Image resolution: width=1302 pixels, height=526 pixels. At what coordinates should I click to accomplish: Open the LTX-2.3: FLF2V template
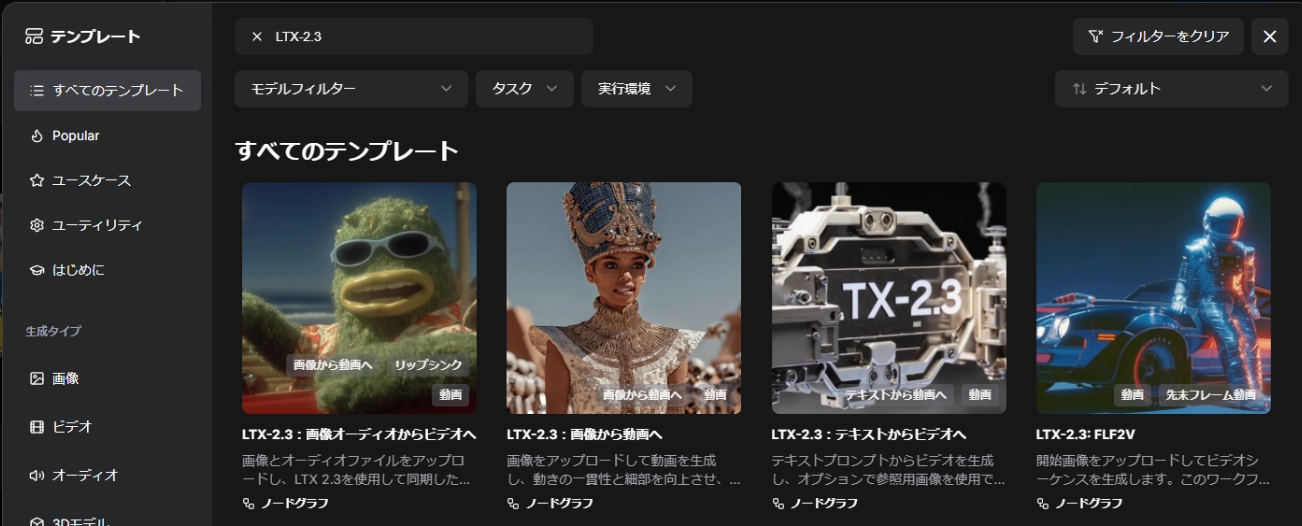[x=1153, y=298]
